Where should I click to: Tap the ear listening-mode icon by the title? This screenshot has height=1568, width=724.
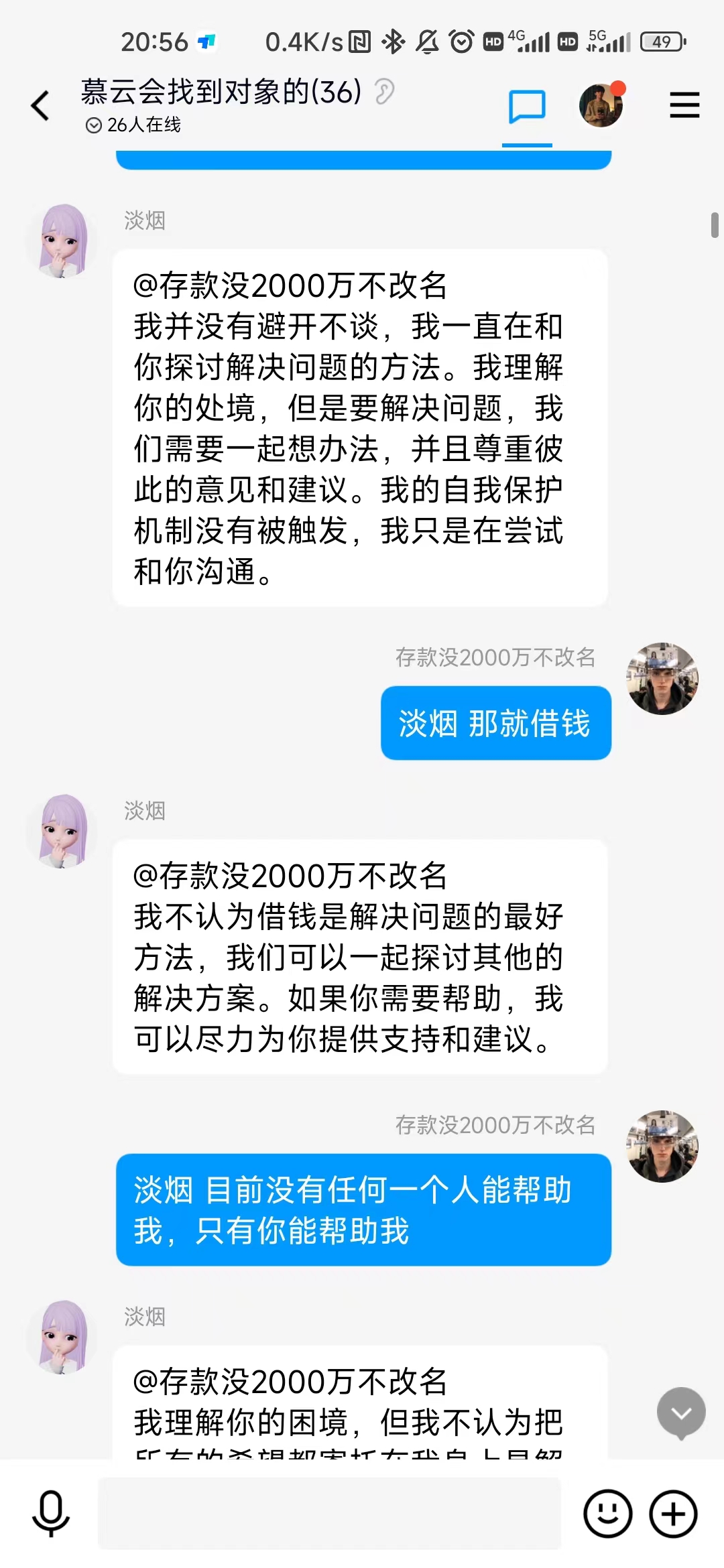click(384, 92)
